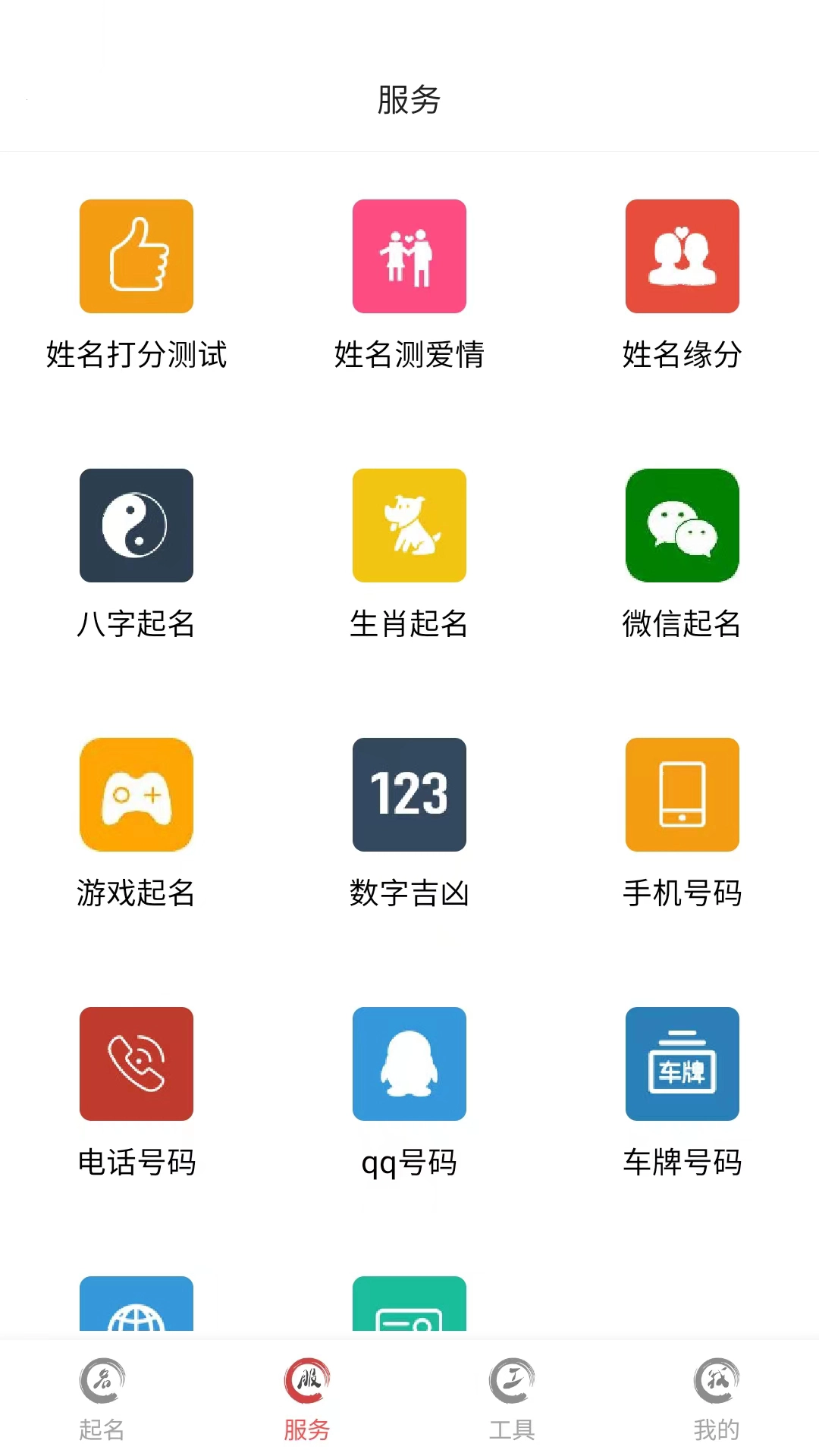
Task: Tap the 姓名缘分 service icon
Action: pyautogui.click(x=681, y=256)
